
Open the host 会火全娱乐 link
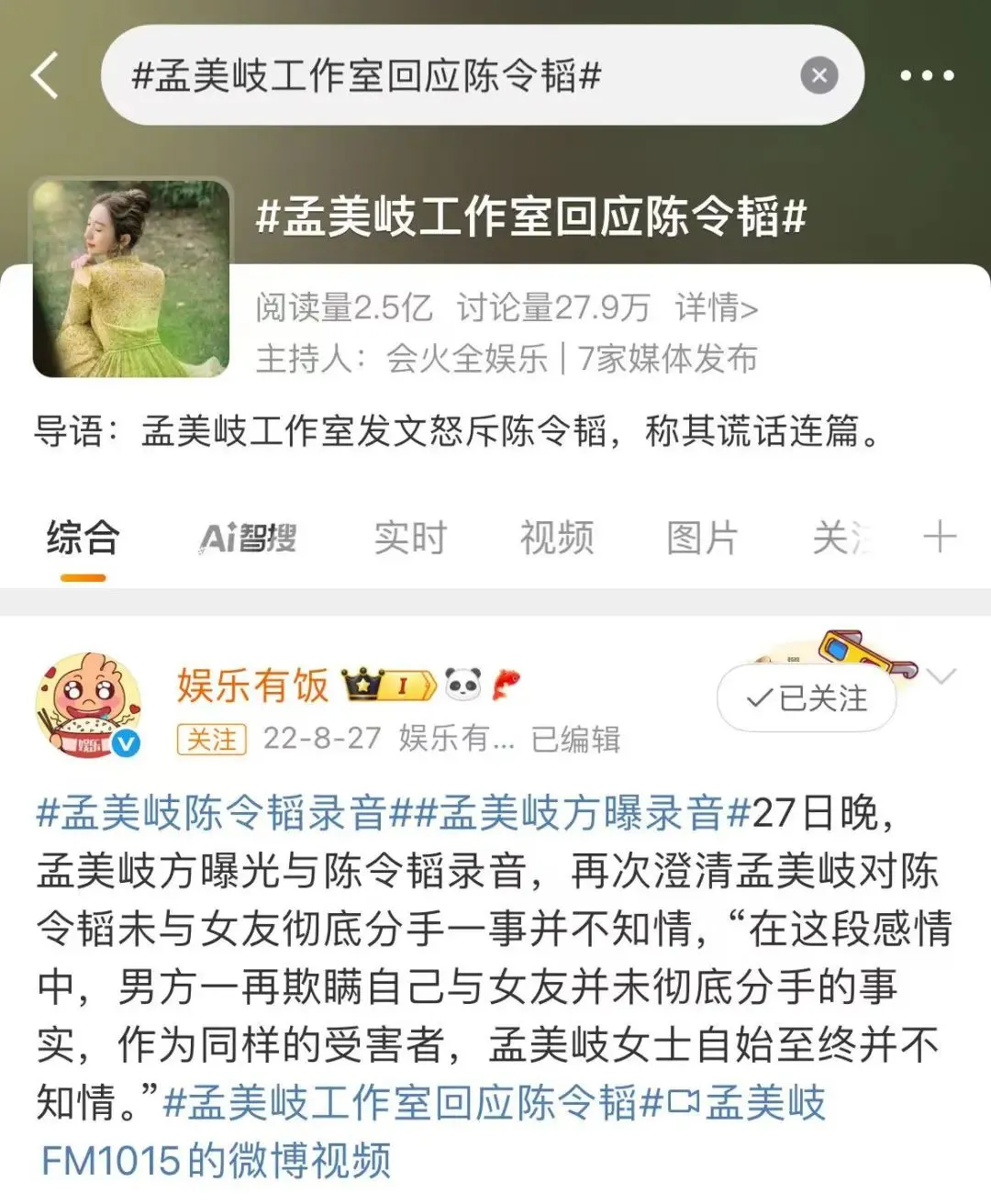466,359
